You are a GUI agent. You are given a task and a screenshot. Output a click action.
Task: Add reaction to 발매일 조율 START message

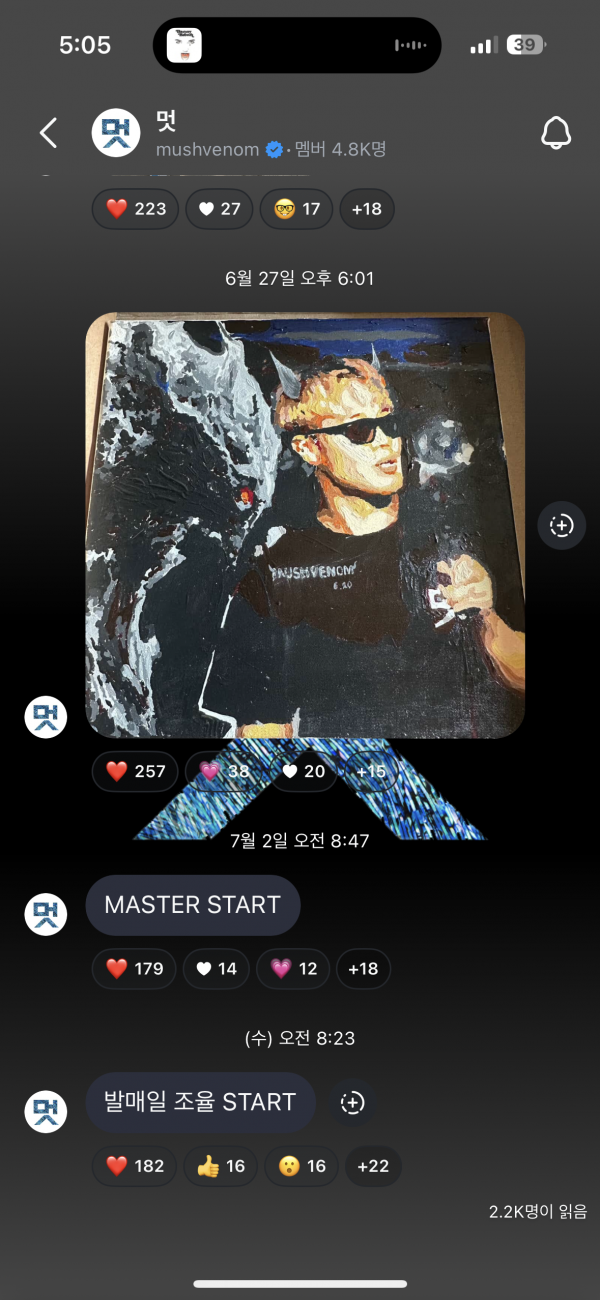(x=352, y=1103)
